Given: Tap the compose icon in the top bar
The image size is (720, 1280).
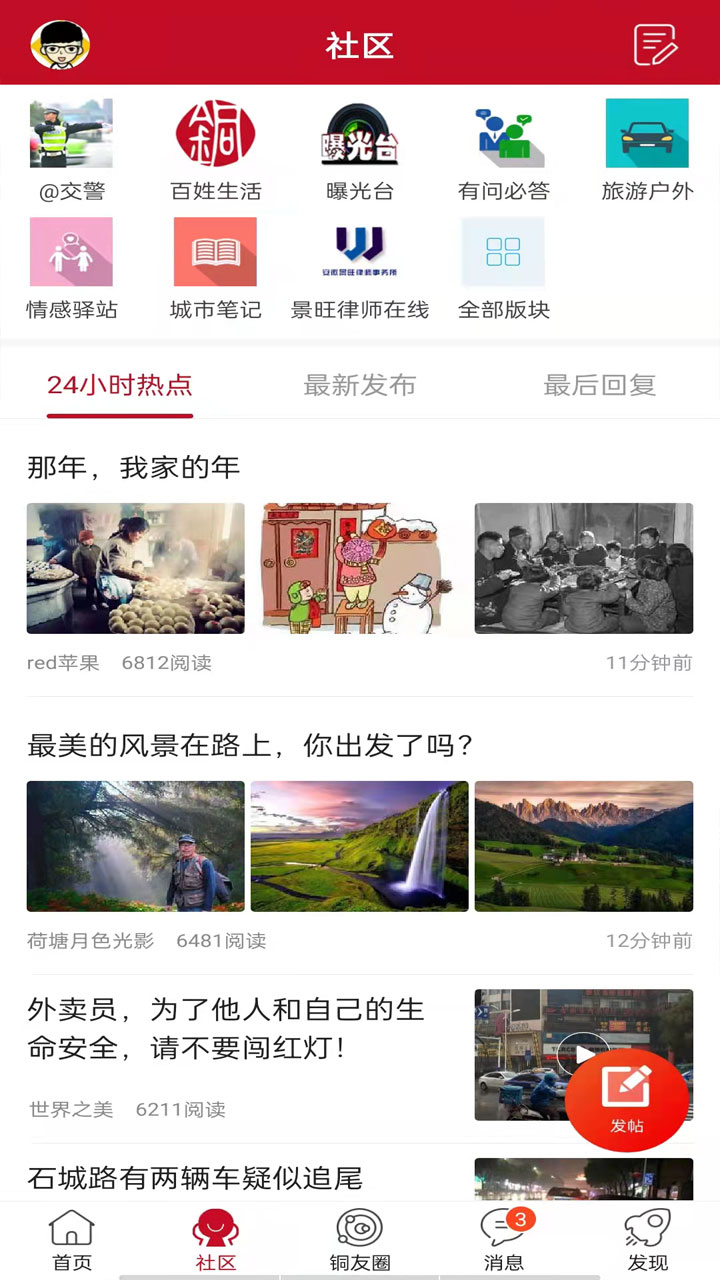Looking at the screenshot, I should coord(655,43).
